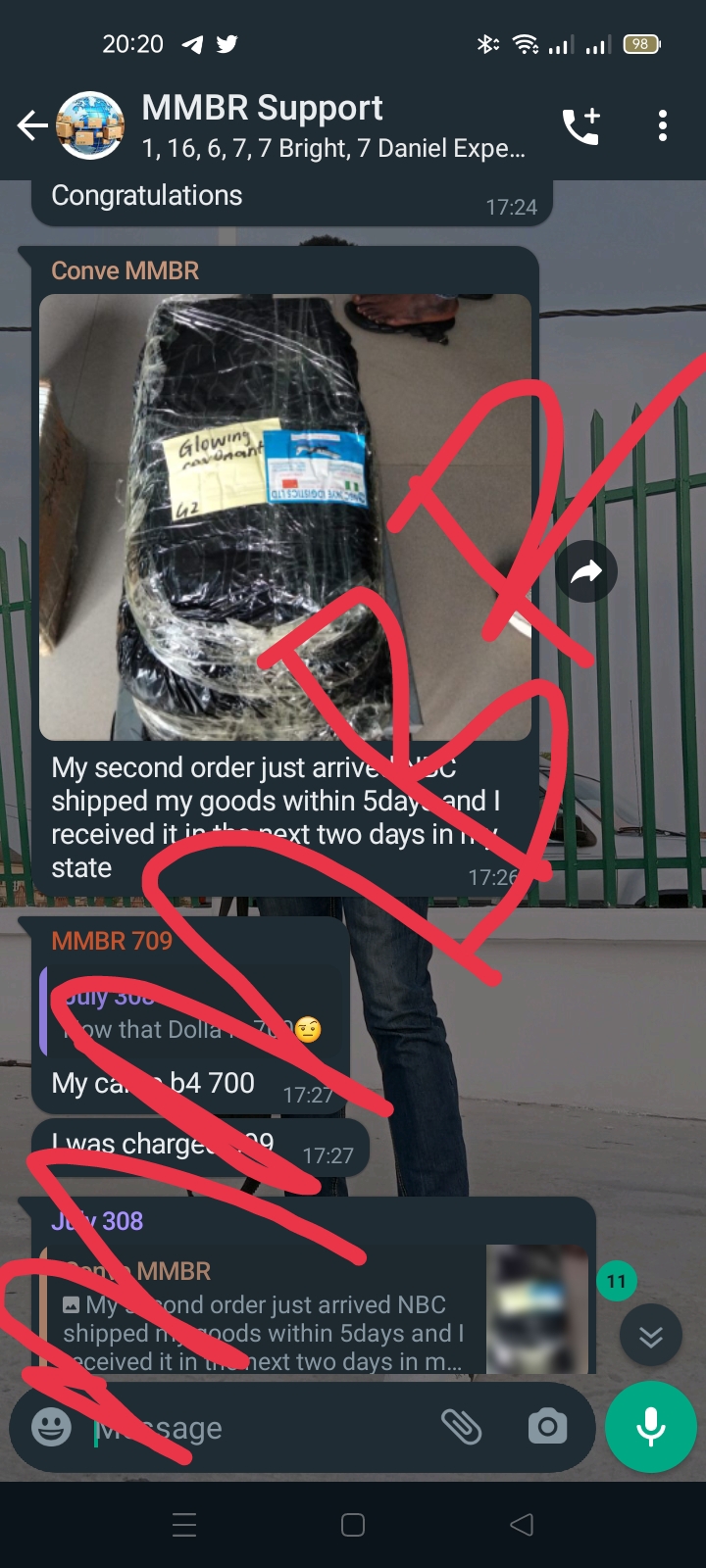Screen dimensions: 706x1568
Task: Go to the home screen
Action: [353, 1524]
